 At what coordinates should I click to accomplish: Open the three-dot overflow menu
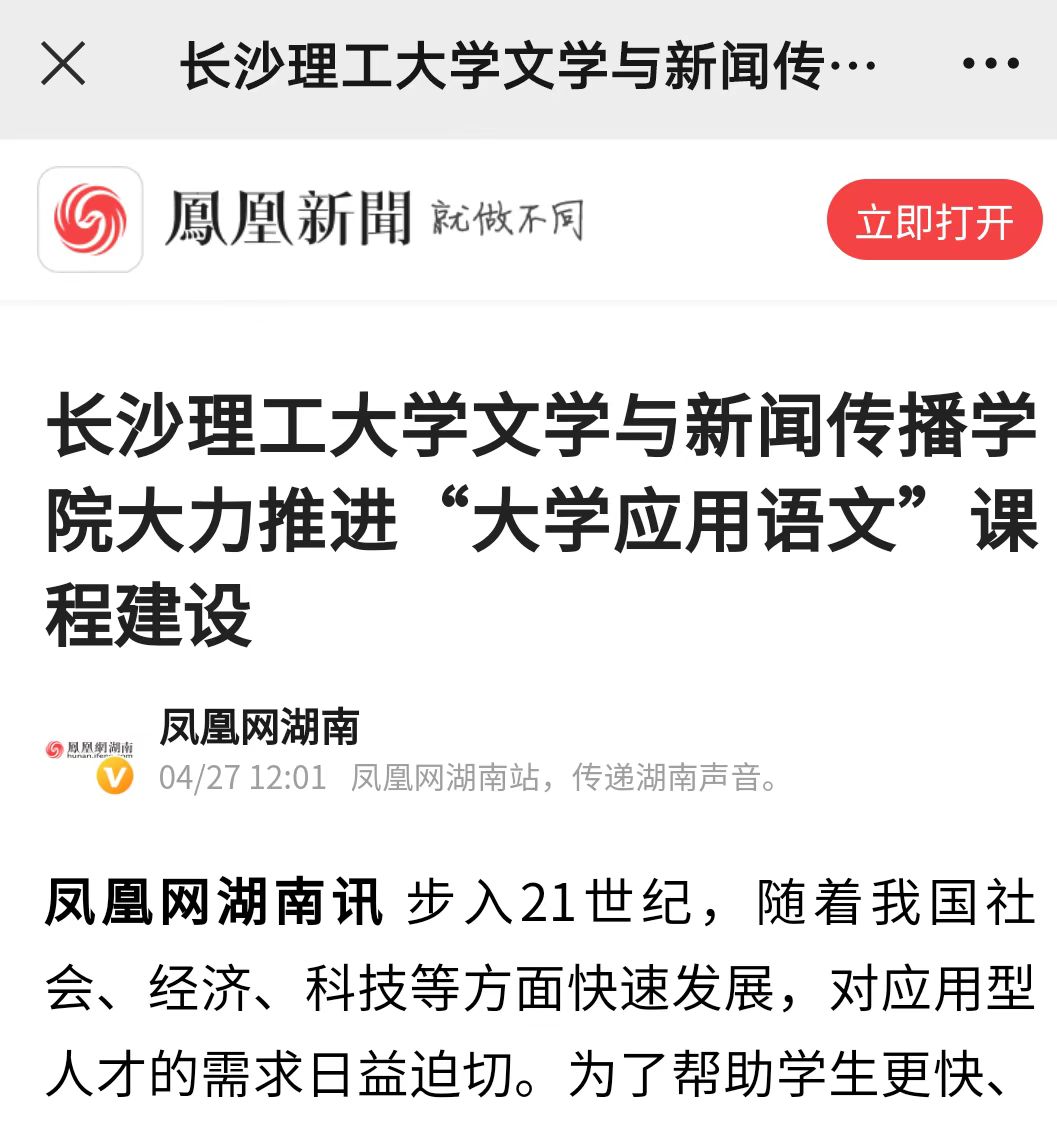point(990,66)
